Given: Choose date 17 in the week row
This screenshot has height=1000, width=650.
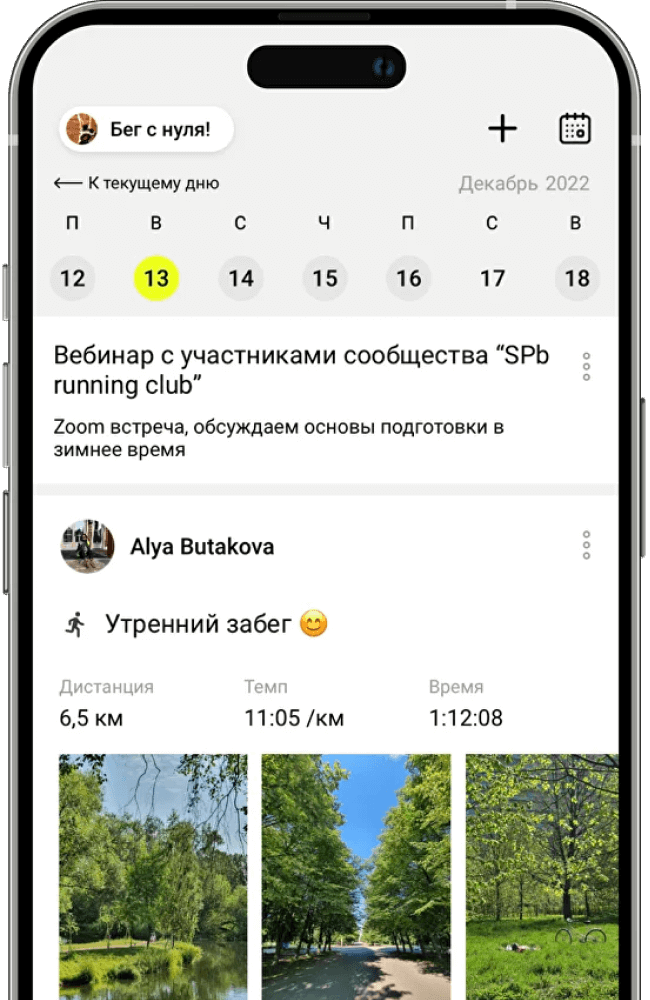Looking at the screenshot, I should pos(492,278).
